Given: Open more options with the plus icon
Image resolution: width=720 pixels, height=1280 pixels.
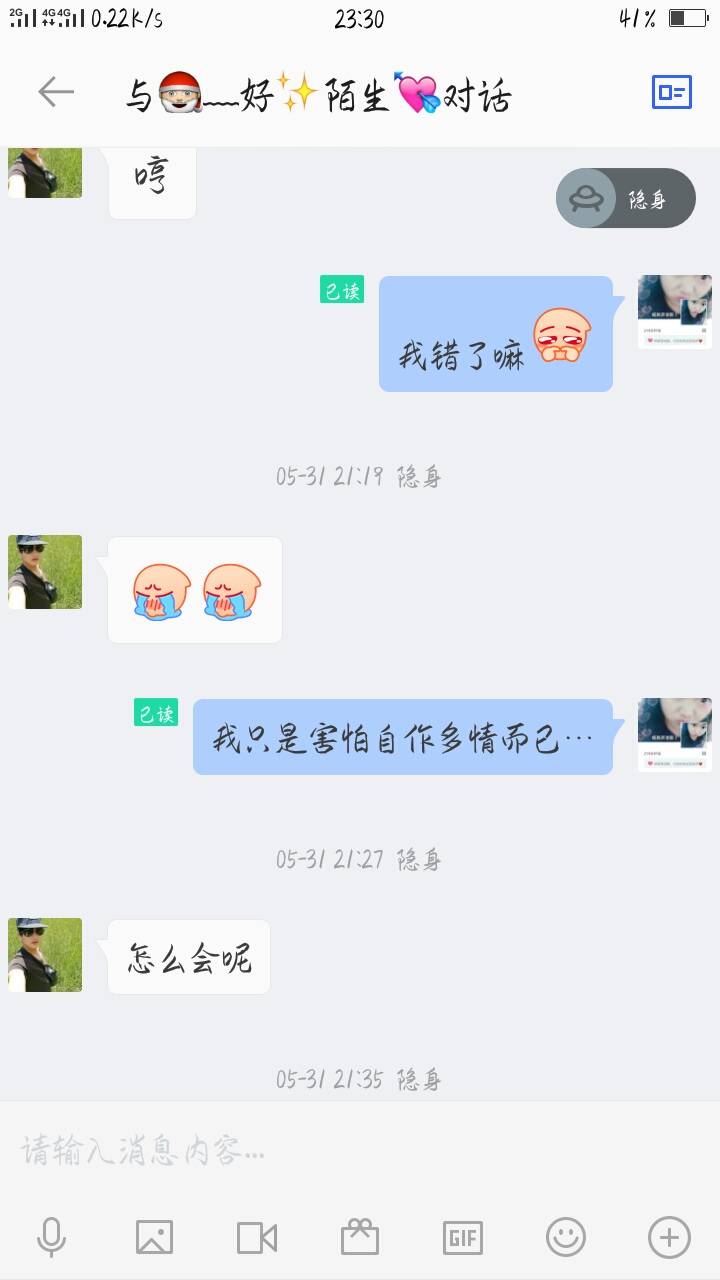Looking at the screenshot, I should point(669,1238).
